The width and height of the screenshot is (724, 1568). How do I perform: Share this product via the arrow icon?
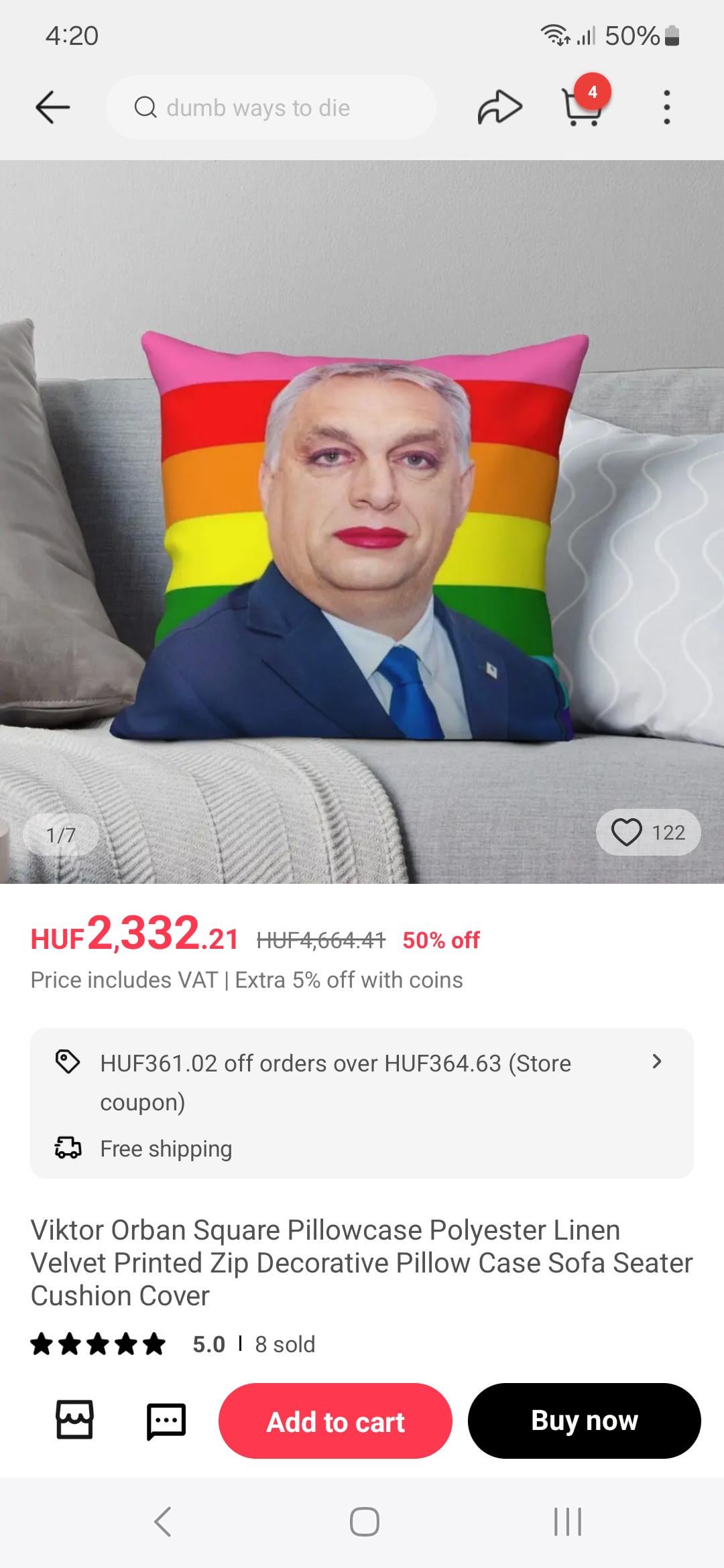pyautogui.click(x=499, y=107)
